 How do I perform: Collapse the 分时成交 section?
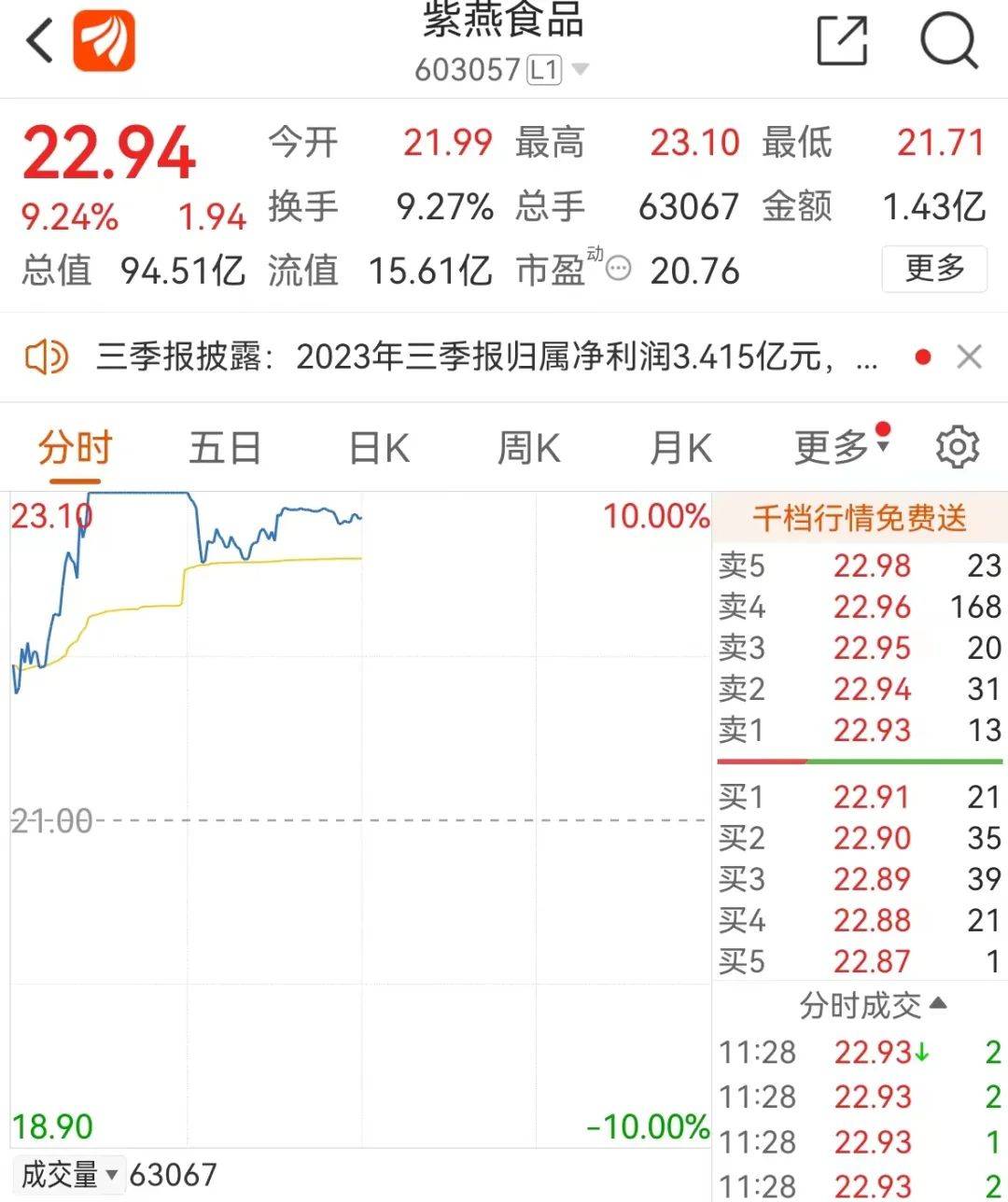click(x=873, y=1006)
